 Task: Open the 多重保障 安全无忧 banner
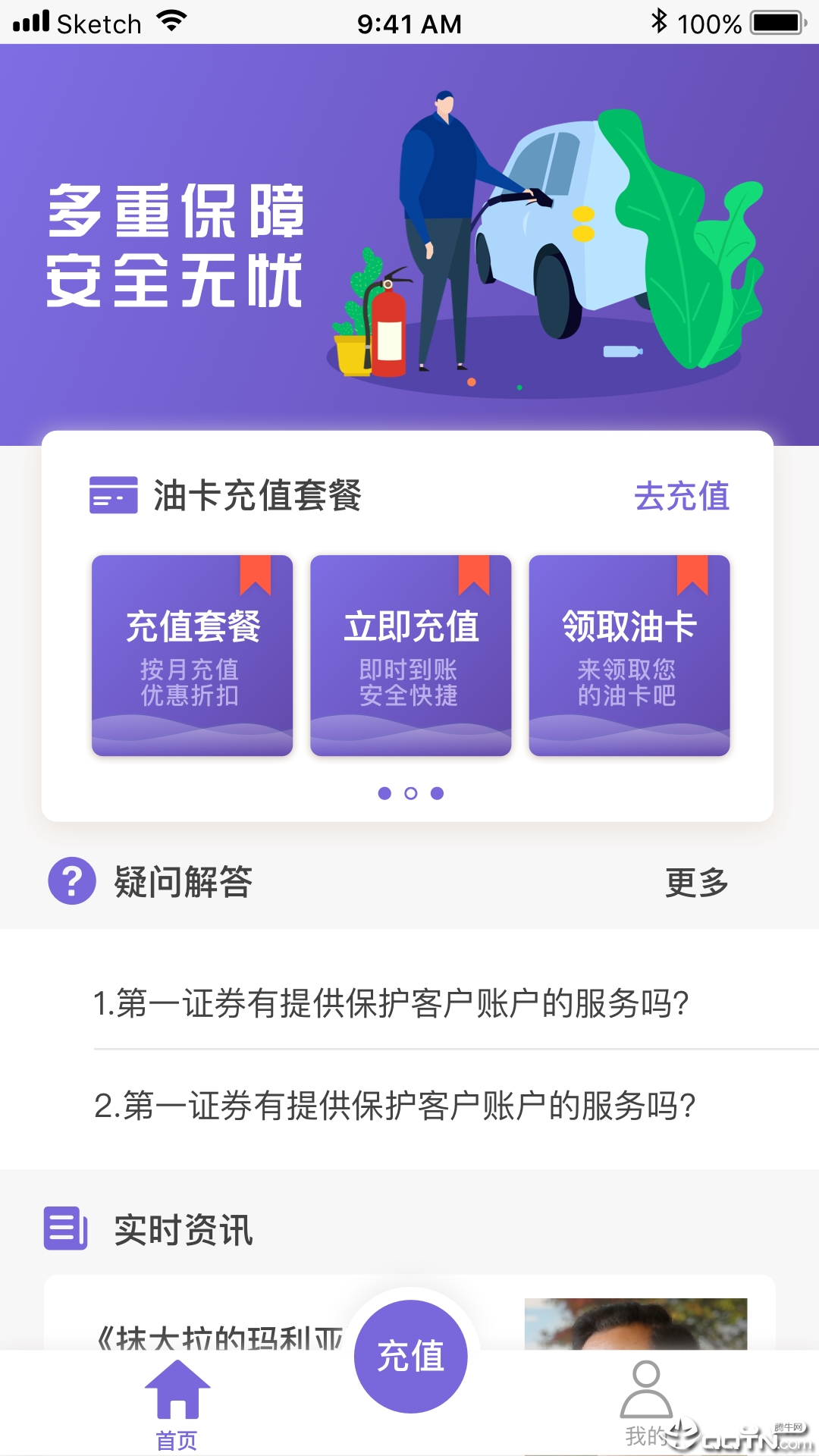409,243
